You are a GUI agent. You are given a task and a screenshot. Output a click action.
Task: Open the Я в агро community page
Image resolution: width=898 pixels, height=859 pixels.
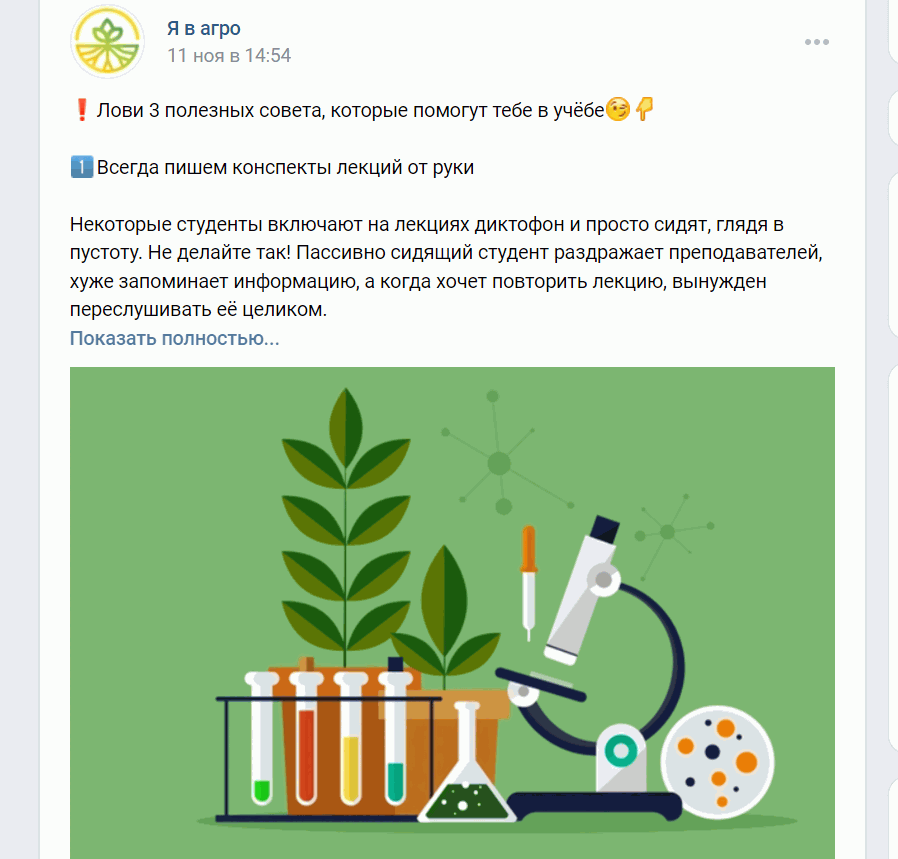coord(204,28)
